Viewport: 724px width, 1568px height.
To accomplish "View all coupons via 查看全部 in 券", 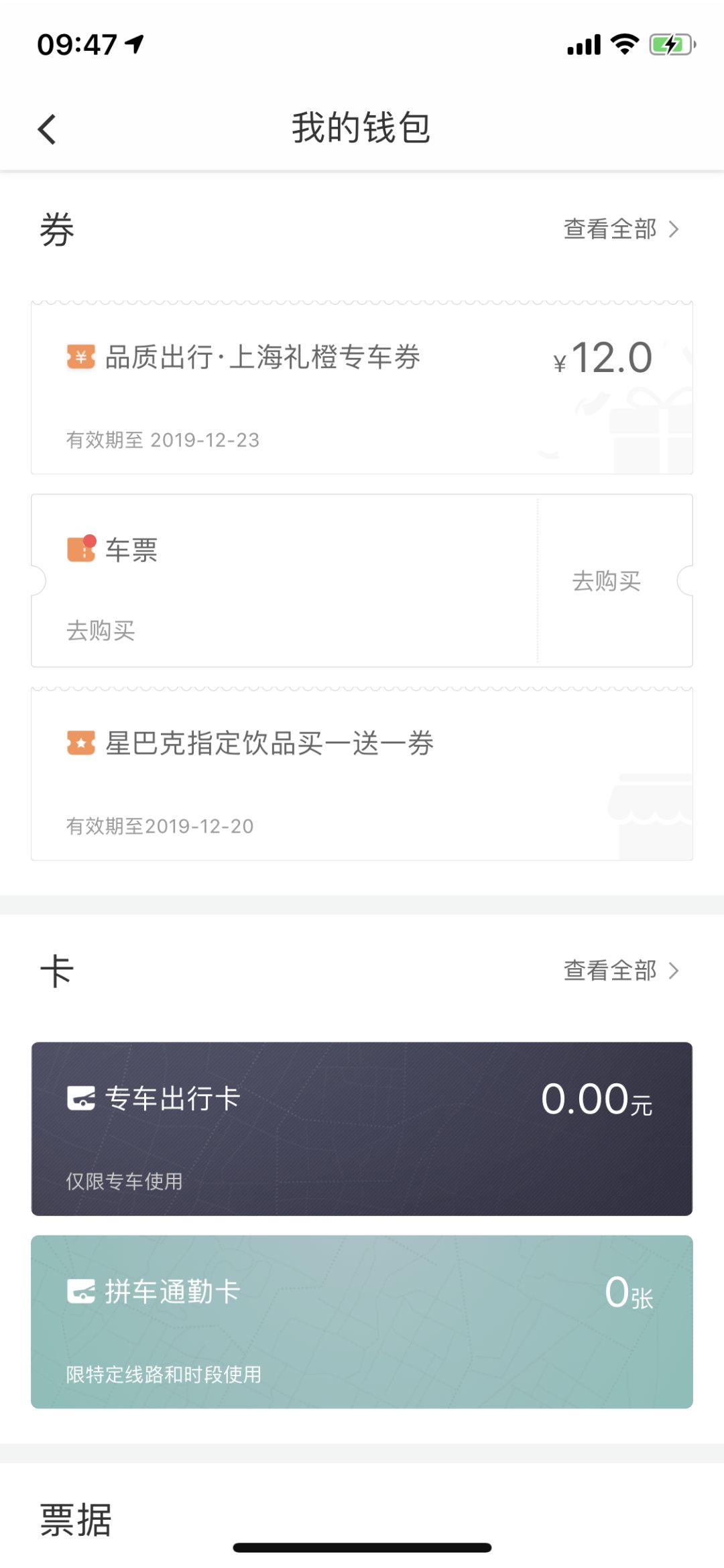I will click(621, 229).
